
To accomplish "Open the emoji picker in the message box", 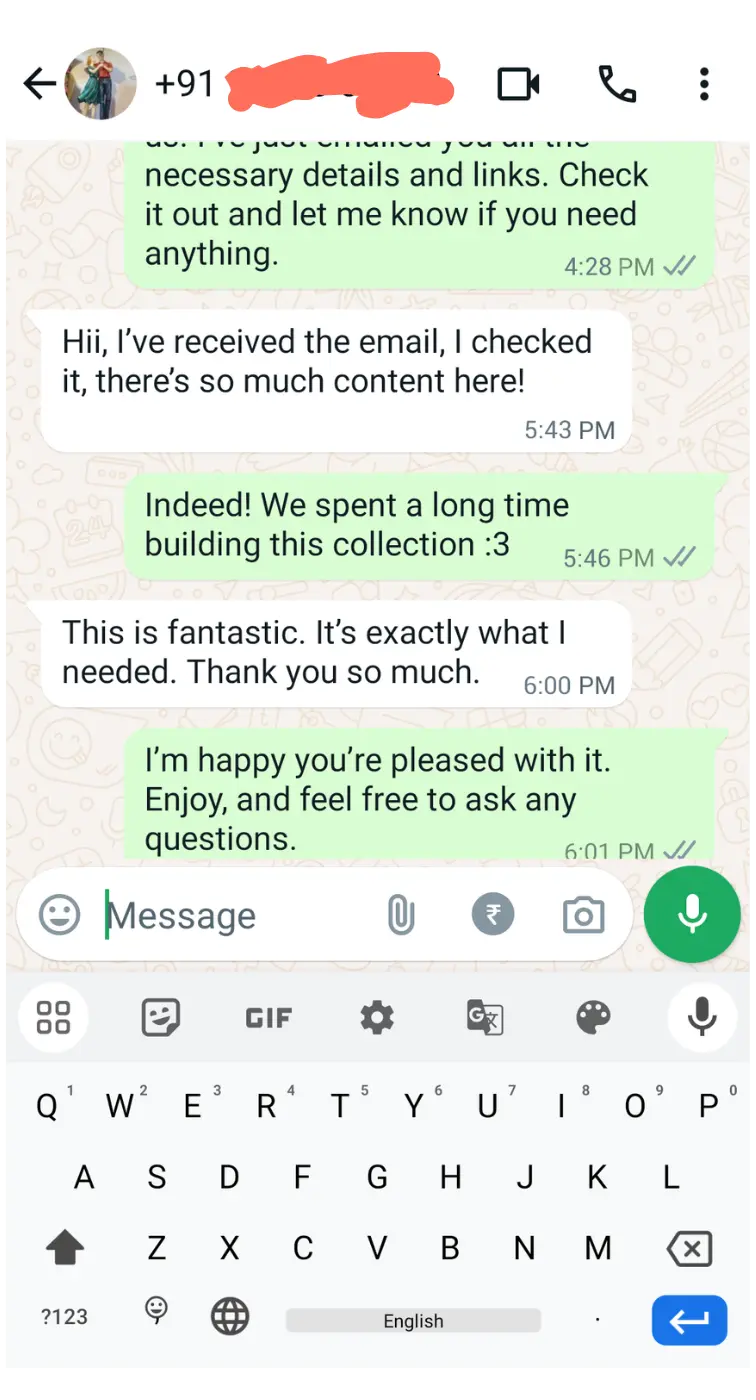I will click(x=59, y=914).
